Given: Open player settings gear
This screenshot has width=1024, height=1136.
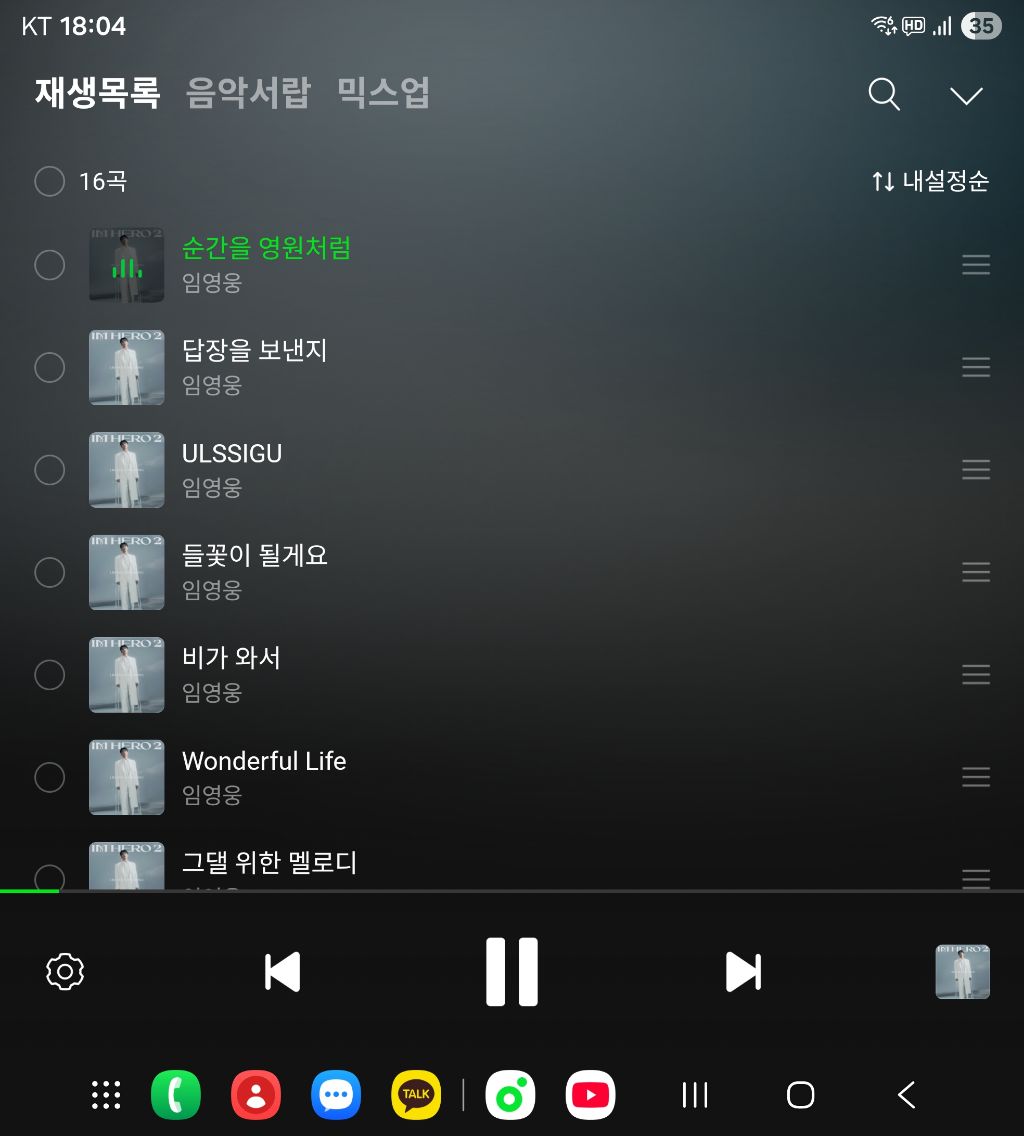Looking at the screenshot, I should [x=65, y=972].
